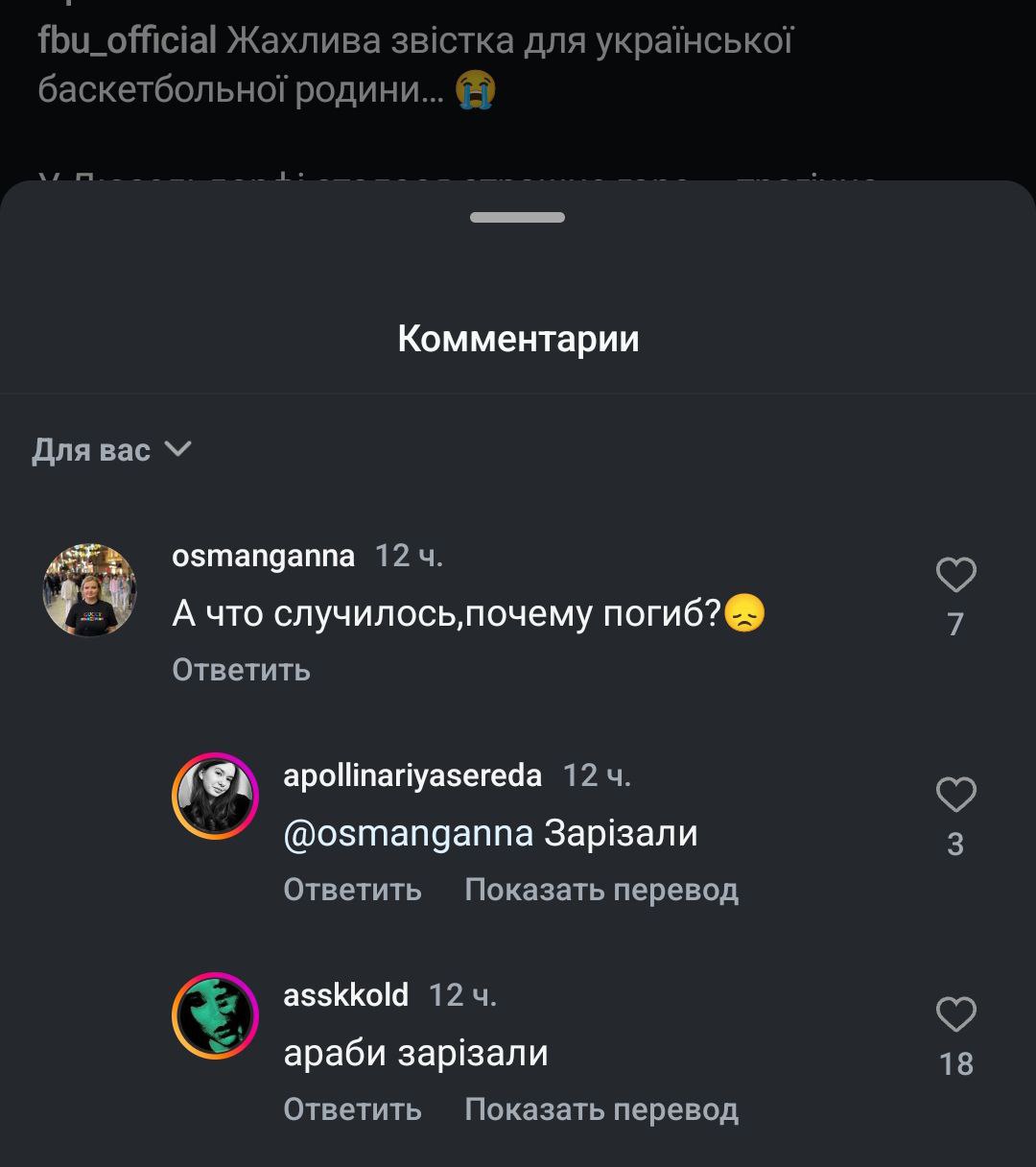Viewport: 1036px width, 1167px height.
Task: Open asskkold's profile avatar
Action: 215,1015
